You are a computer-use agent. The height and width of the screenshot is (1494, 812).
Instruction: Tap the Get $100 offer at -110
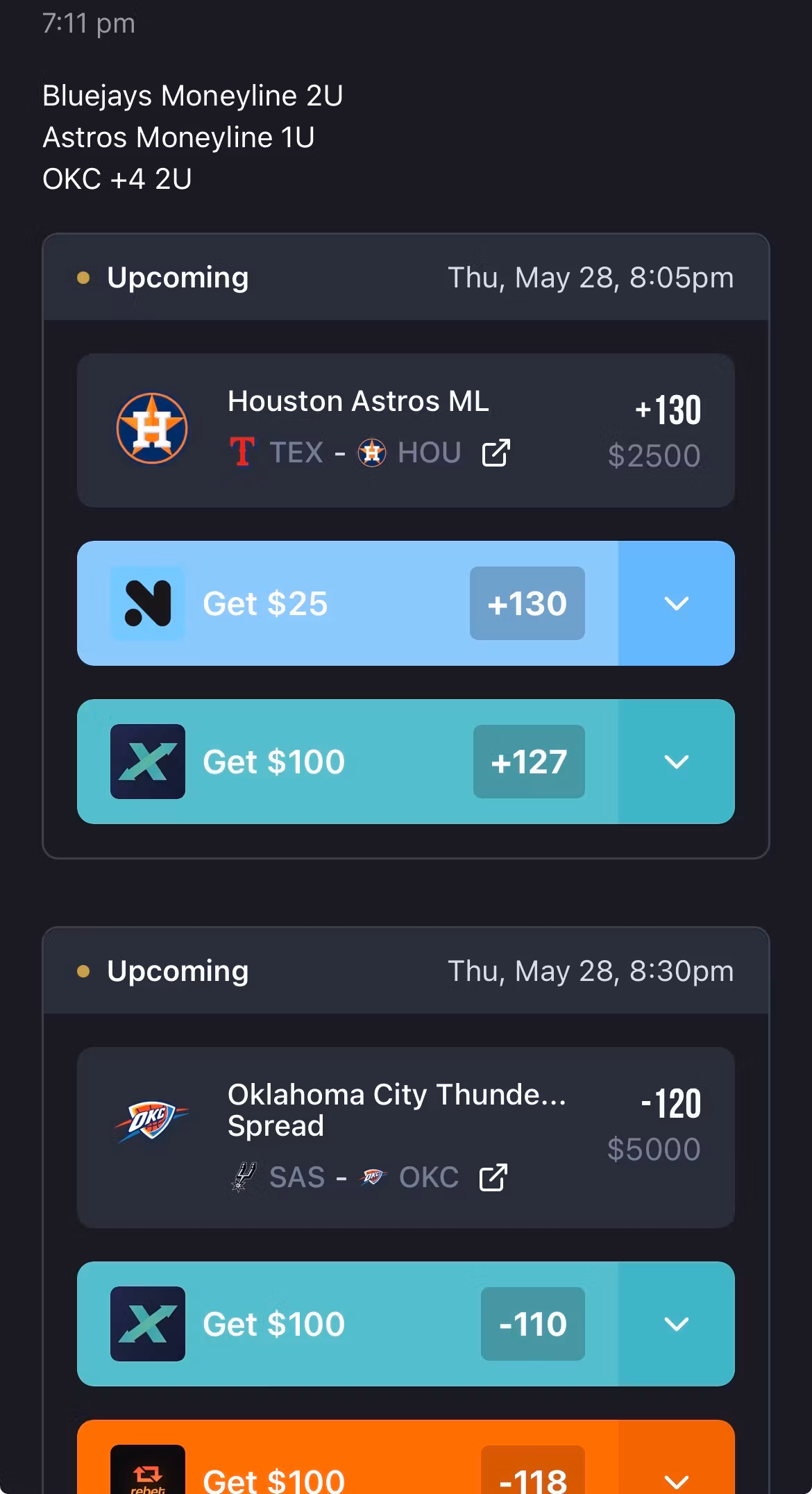pos(347,1324)
